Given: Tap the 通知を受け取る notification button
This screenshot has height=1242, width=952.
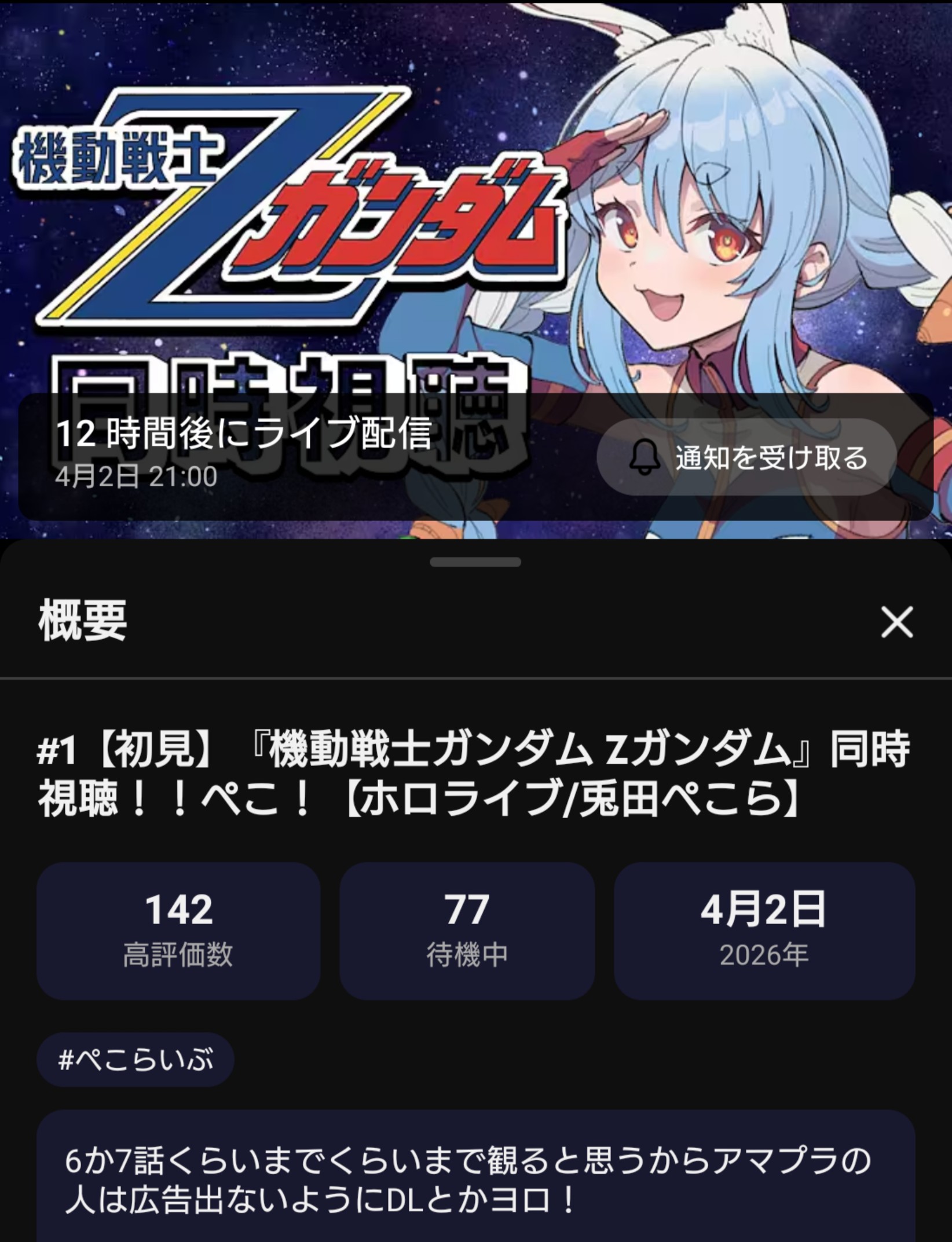Looking at the screenshot, I should [x=746, y=457].
